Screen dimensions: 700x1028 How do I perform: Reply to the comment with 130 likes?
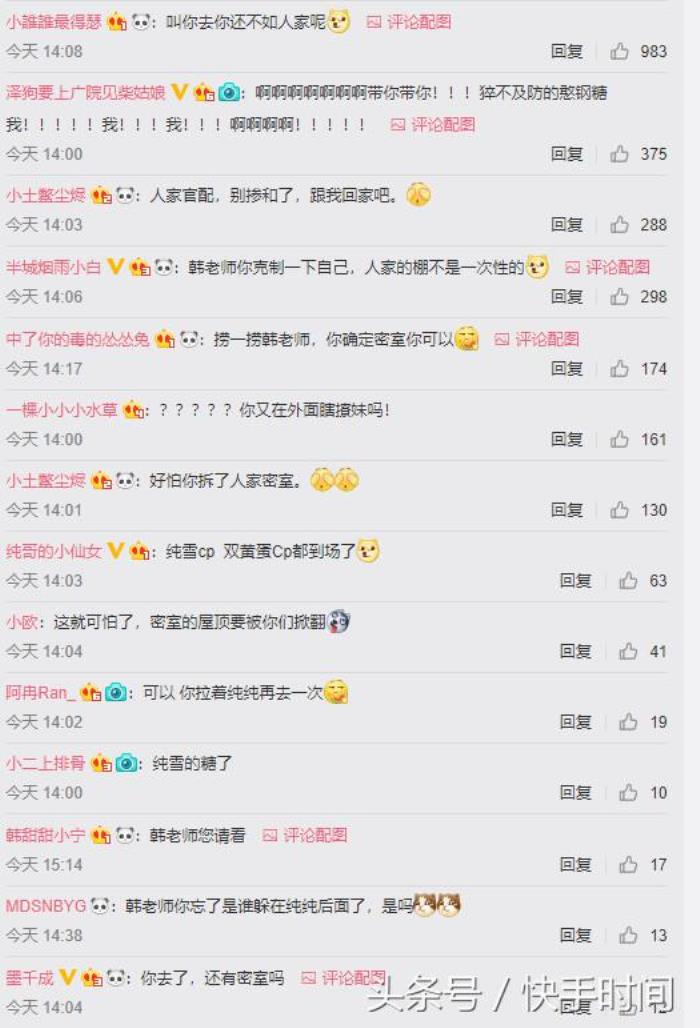pos(566,510)
